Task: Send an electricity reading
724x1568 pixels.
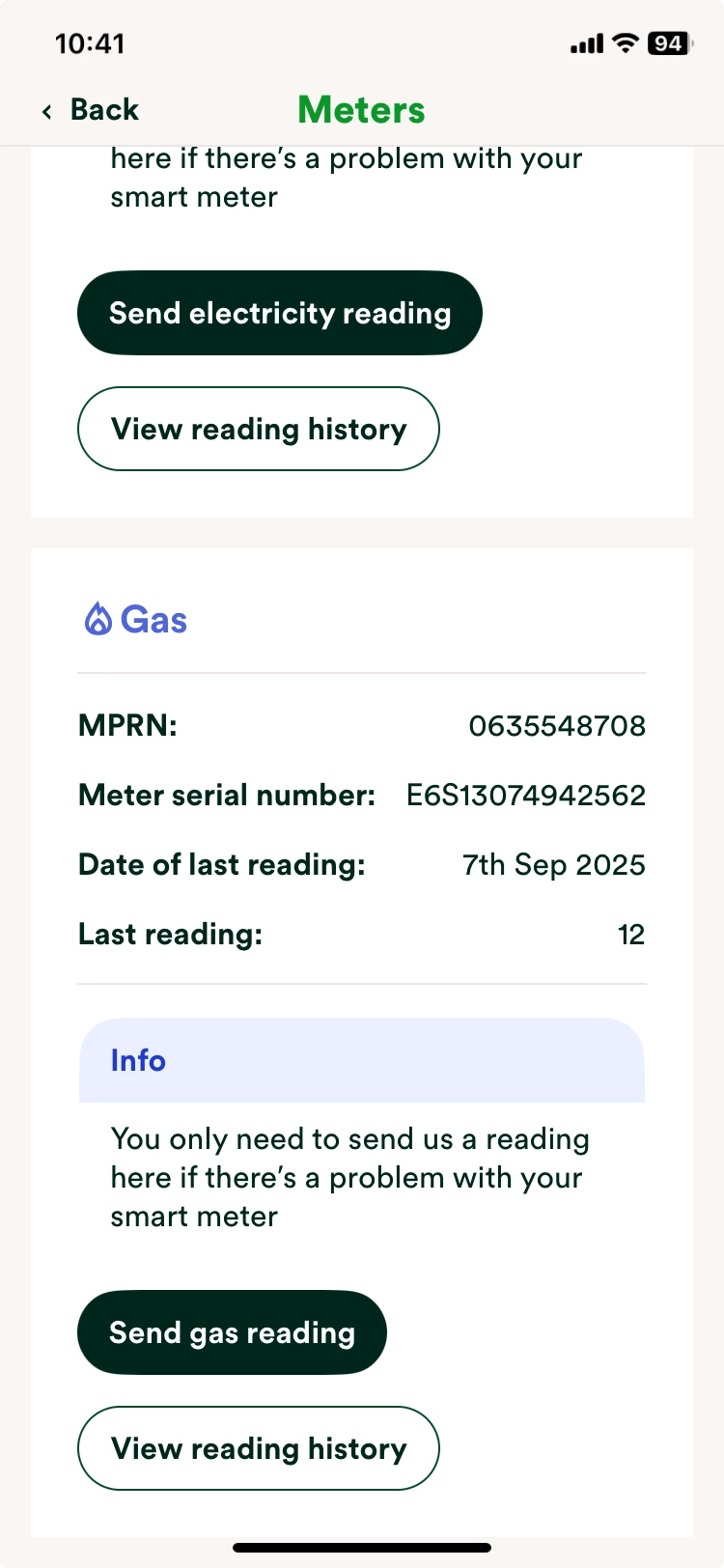Action: (279, 313)
